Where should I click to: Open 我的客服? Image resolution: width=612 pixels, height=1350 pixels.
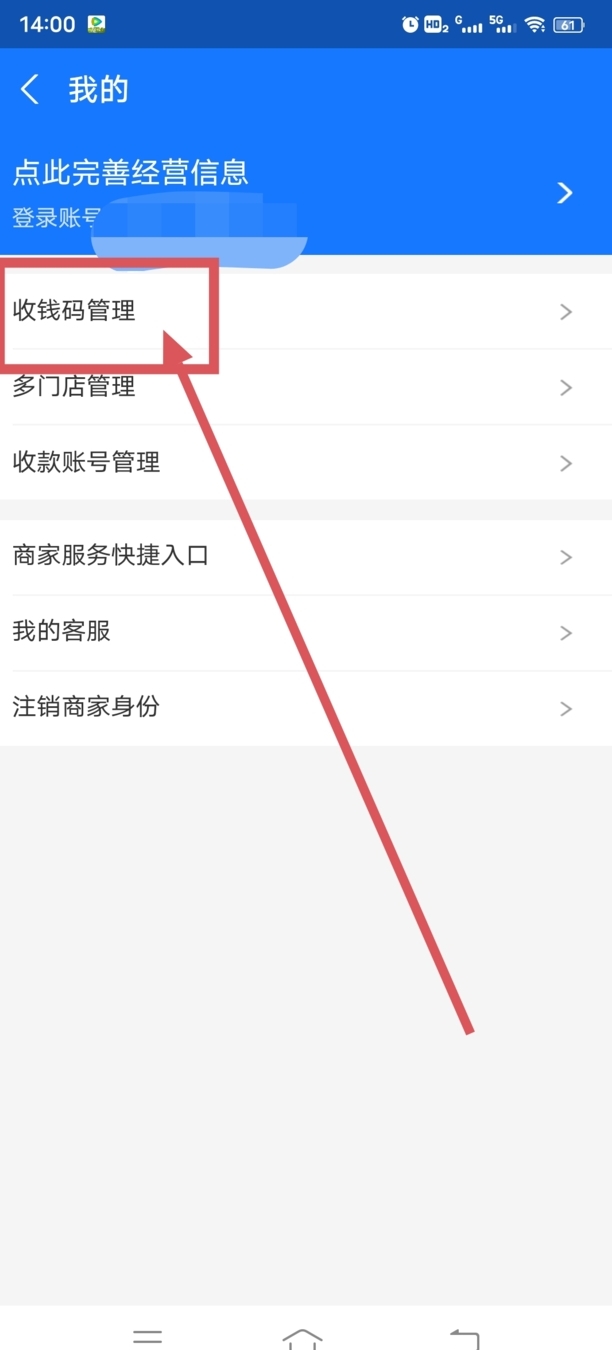[306, 633]
